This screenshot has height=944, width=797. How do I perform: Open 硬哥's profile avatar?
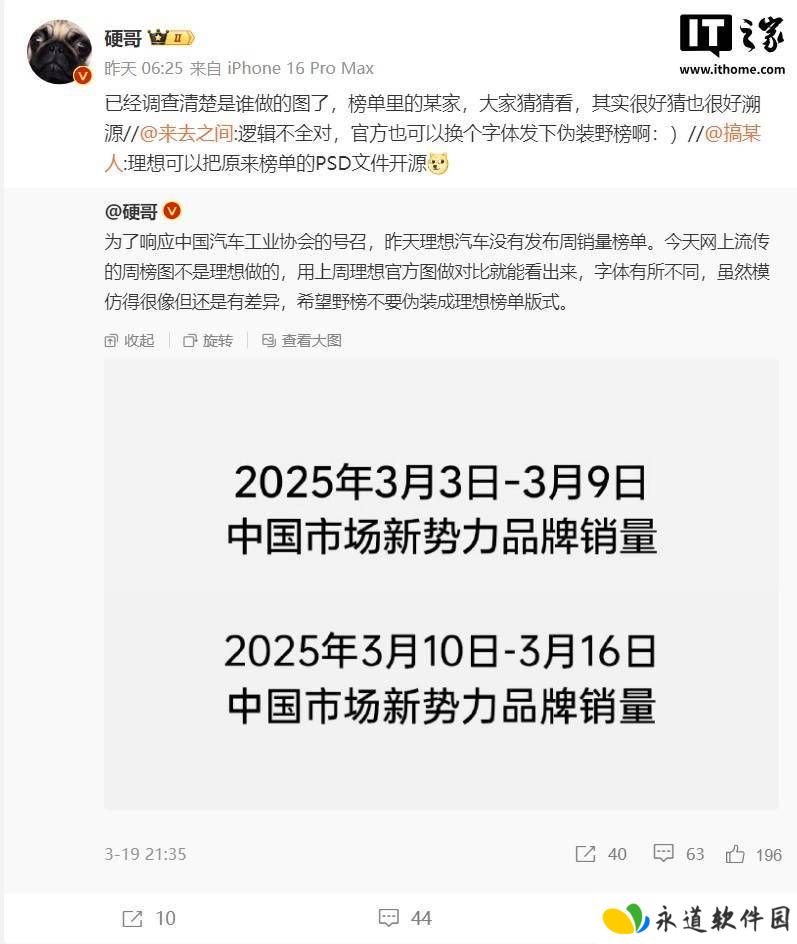point(60,52)
